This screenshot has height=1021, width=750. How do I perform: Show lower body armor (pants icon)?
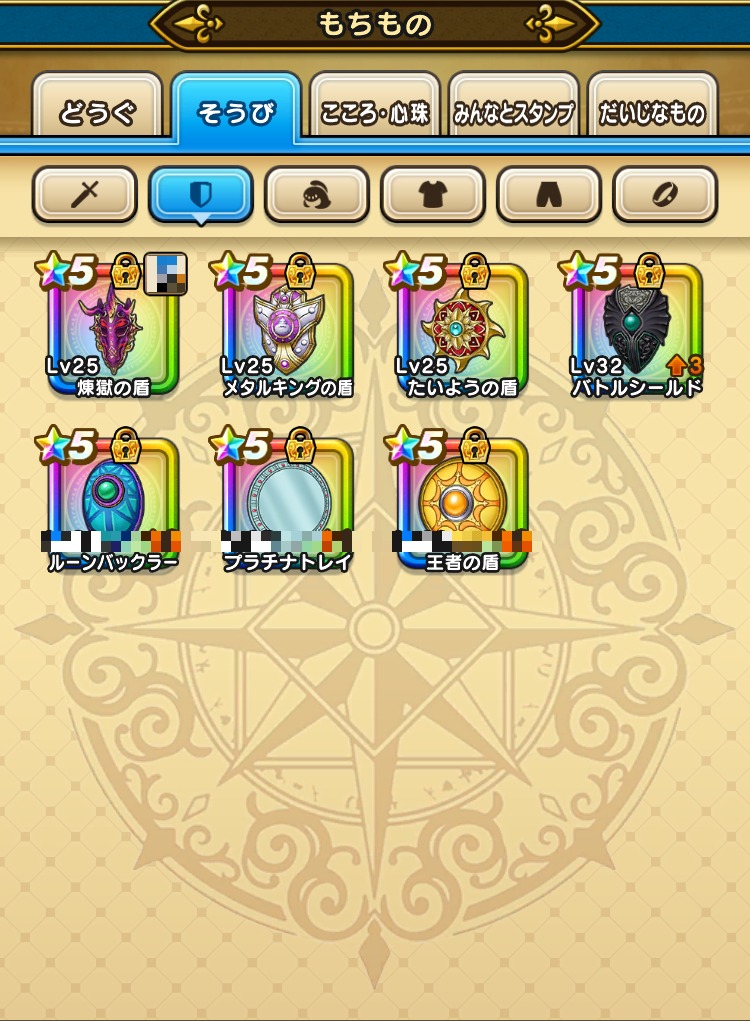pos(549,194)
